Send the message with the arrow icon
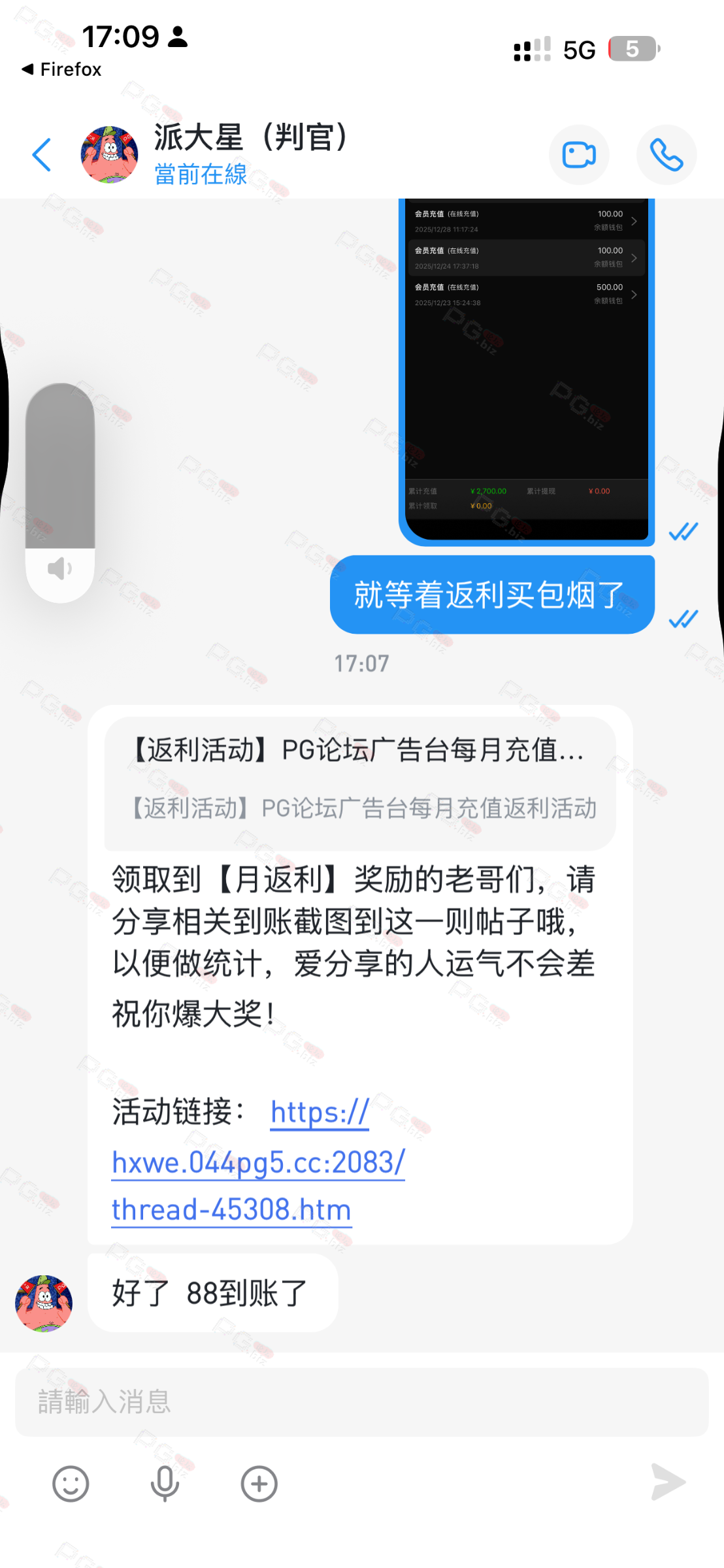724x1568 pixels. pos(668,1482)
